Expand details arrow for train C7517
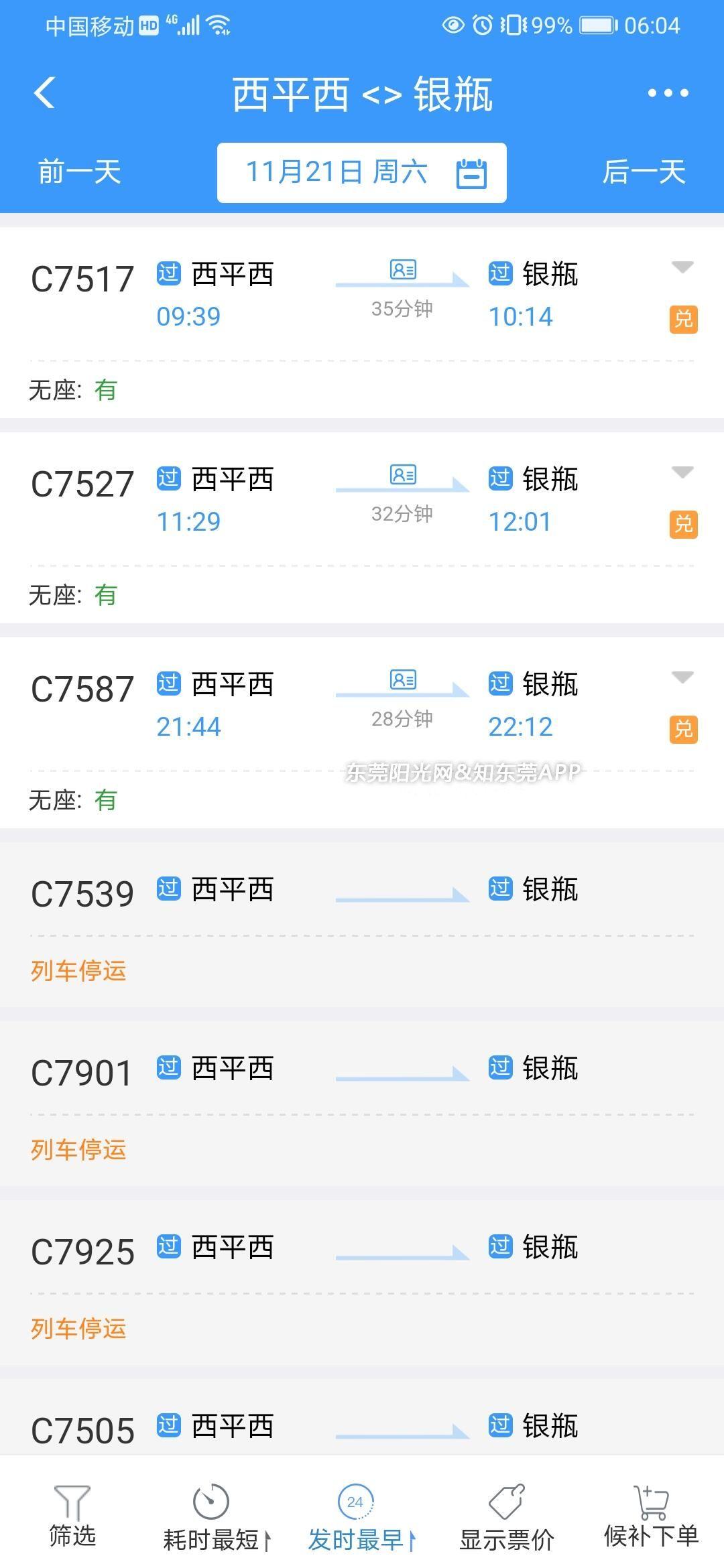 tap(682, 267)
